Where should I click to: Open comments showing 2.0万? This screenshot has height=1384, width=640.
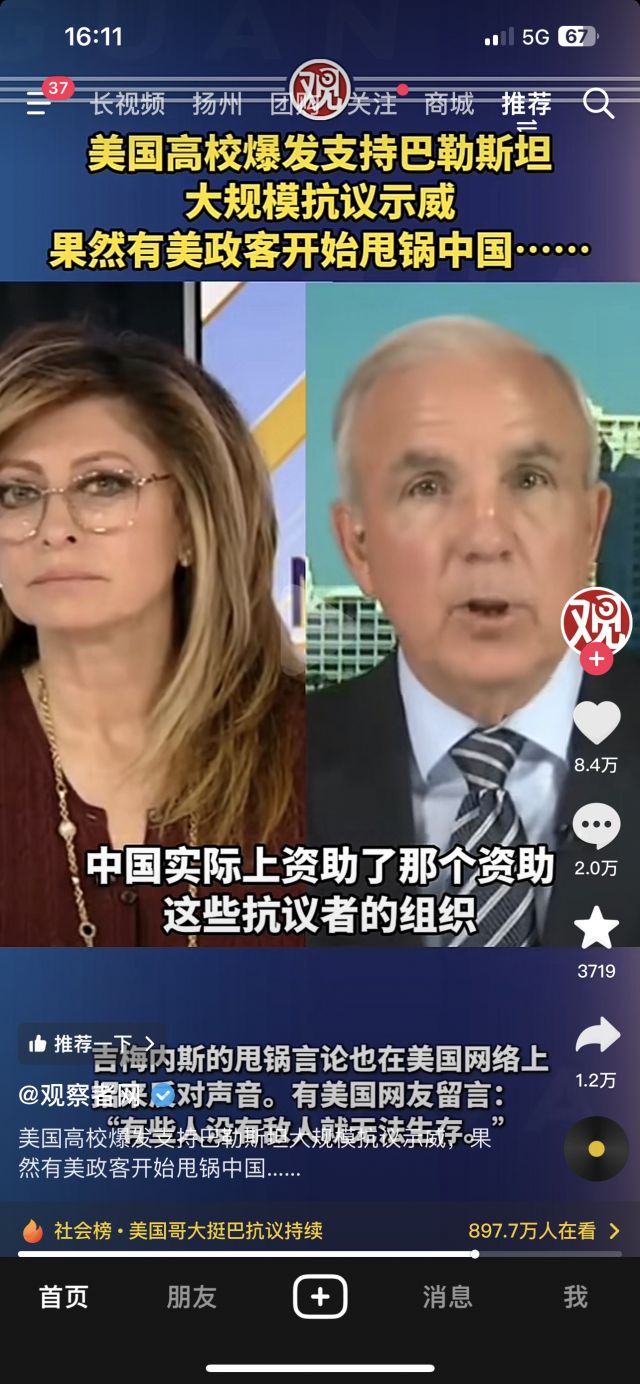[596, 828]
